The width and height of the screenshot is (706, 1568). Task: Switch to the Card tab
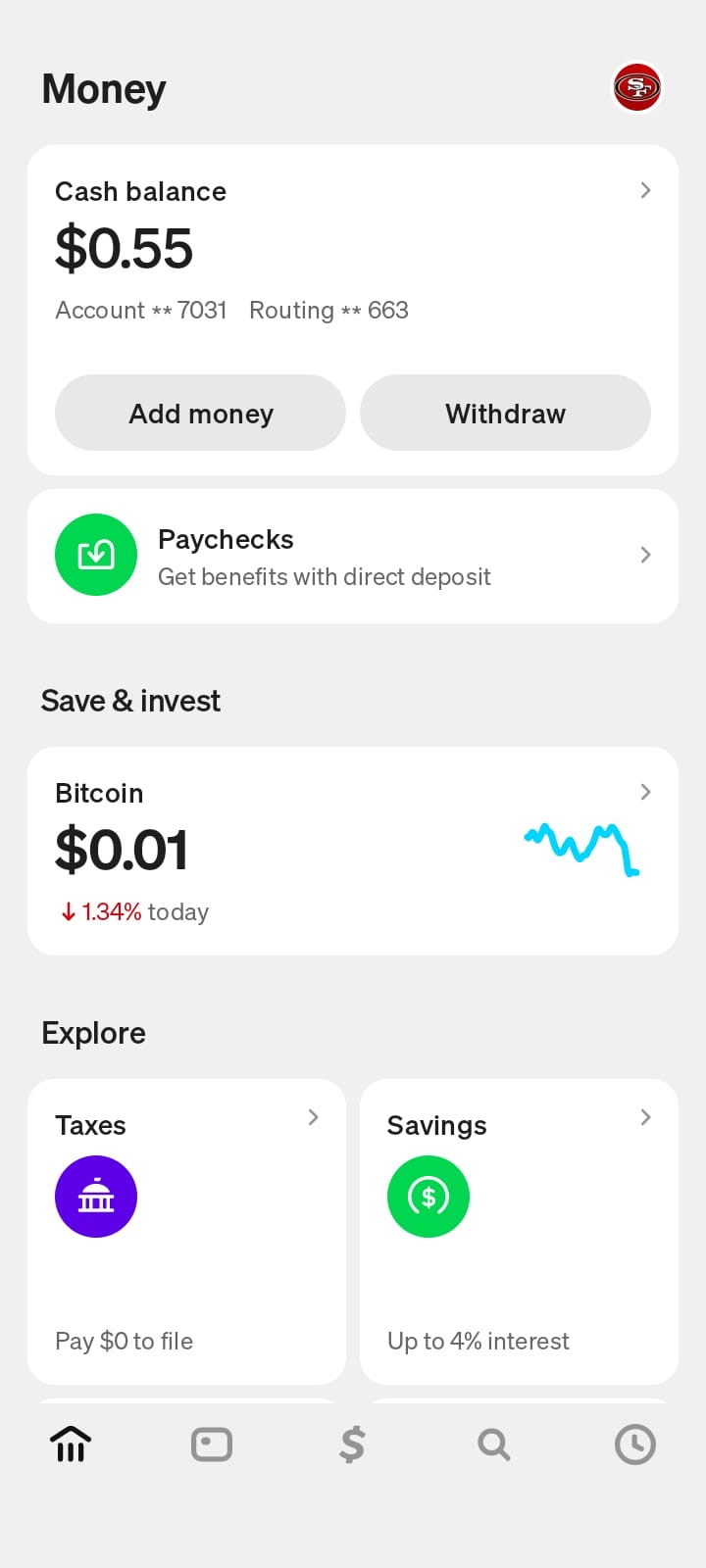[212, 1445]
